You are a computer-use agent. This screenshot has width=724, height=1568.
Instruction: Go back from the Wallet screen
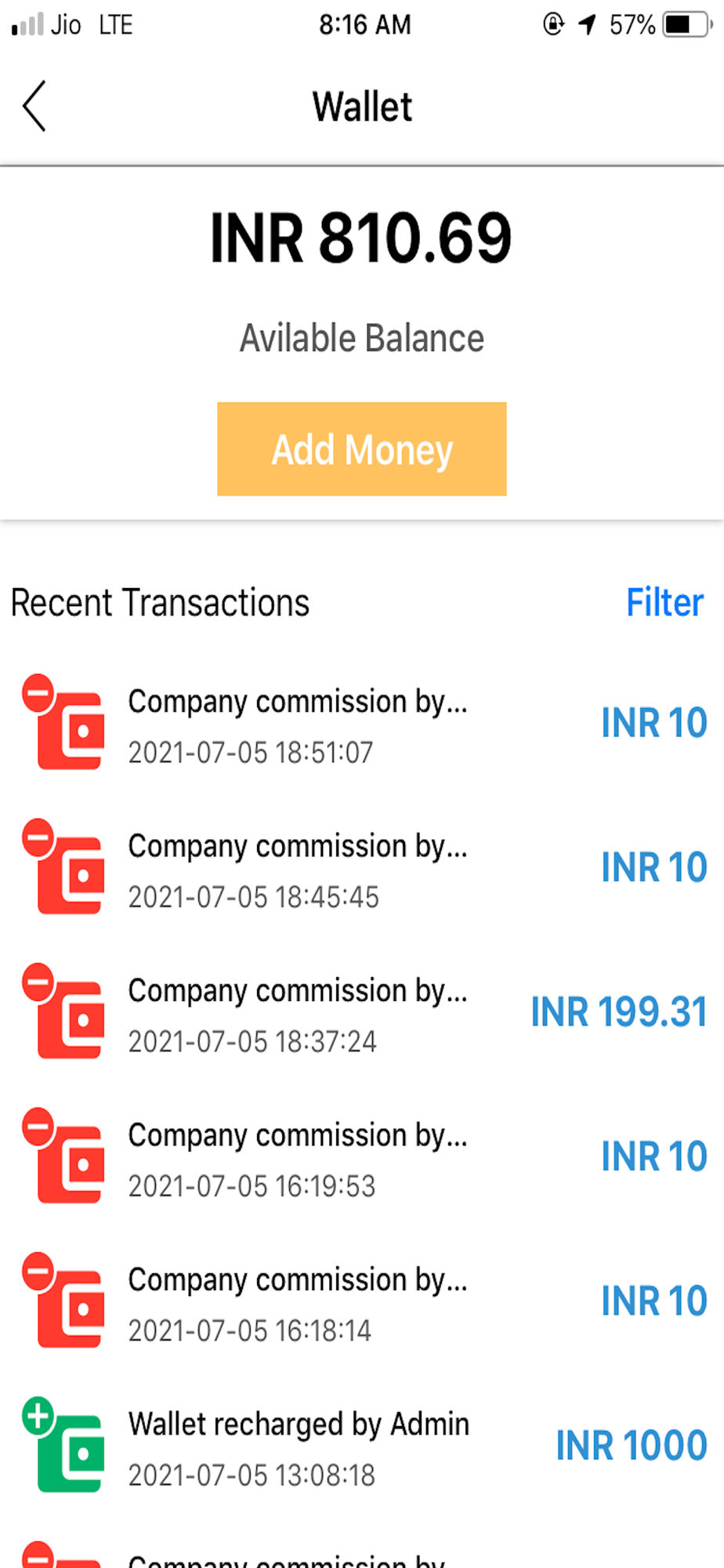point(34,106)
